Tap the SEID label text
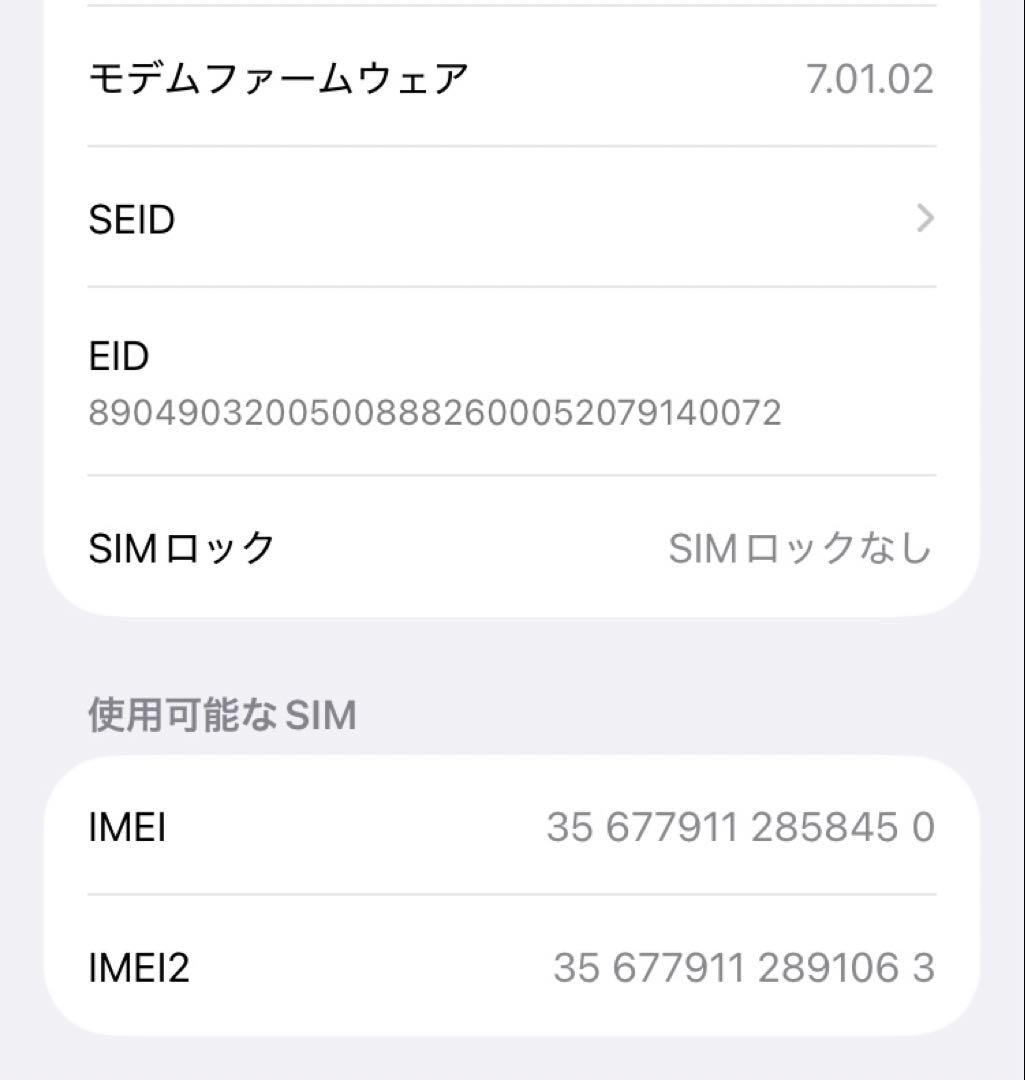Image resolution: width=1025 pixels, height=1080 pixels. click(131, 219)
